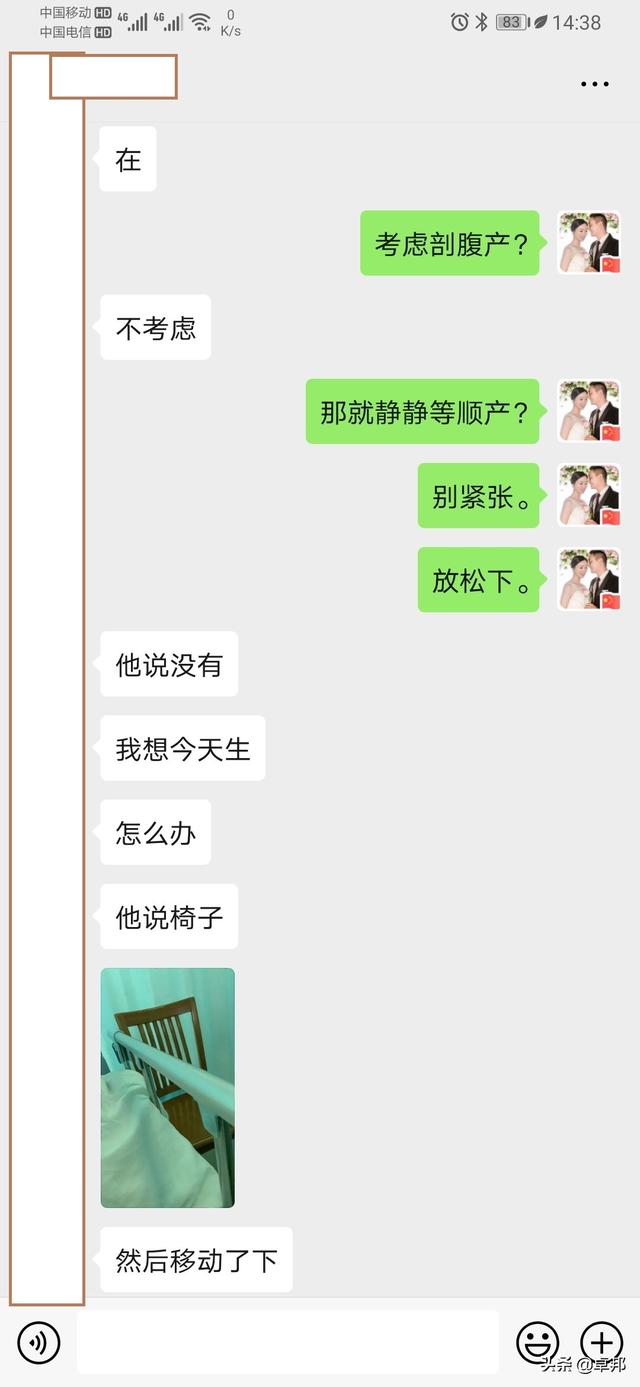Open the chat overflow menu
The width and height of the screenshot is (640, 1387).
(594, 84)
